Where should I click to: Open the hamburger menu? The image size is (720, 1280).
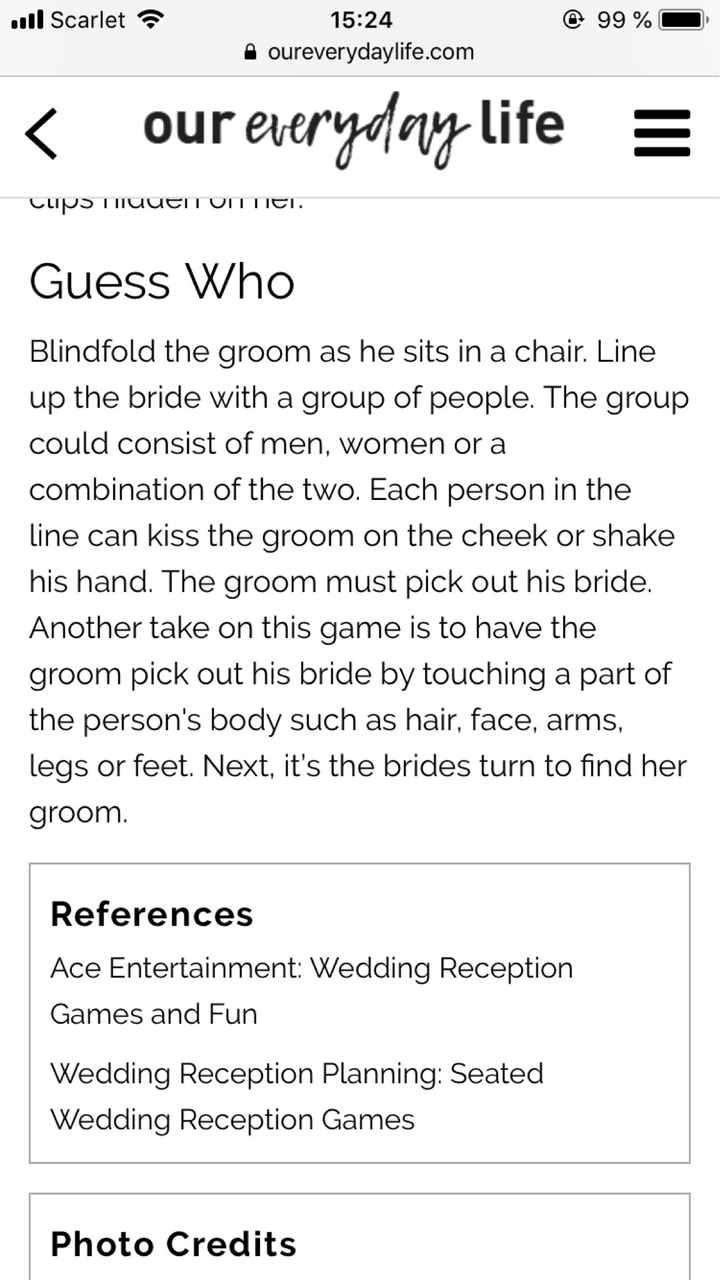[662, 133]
